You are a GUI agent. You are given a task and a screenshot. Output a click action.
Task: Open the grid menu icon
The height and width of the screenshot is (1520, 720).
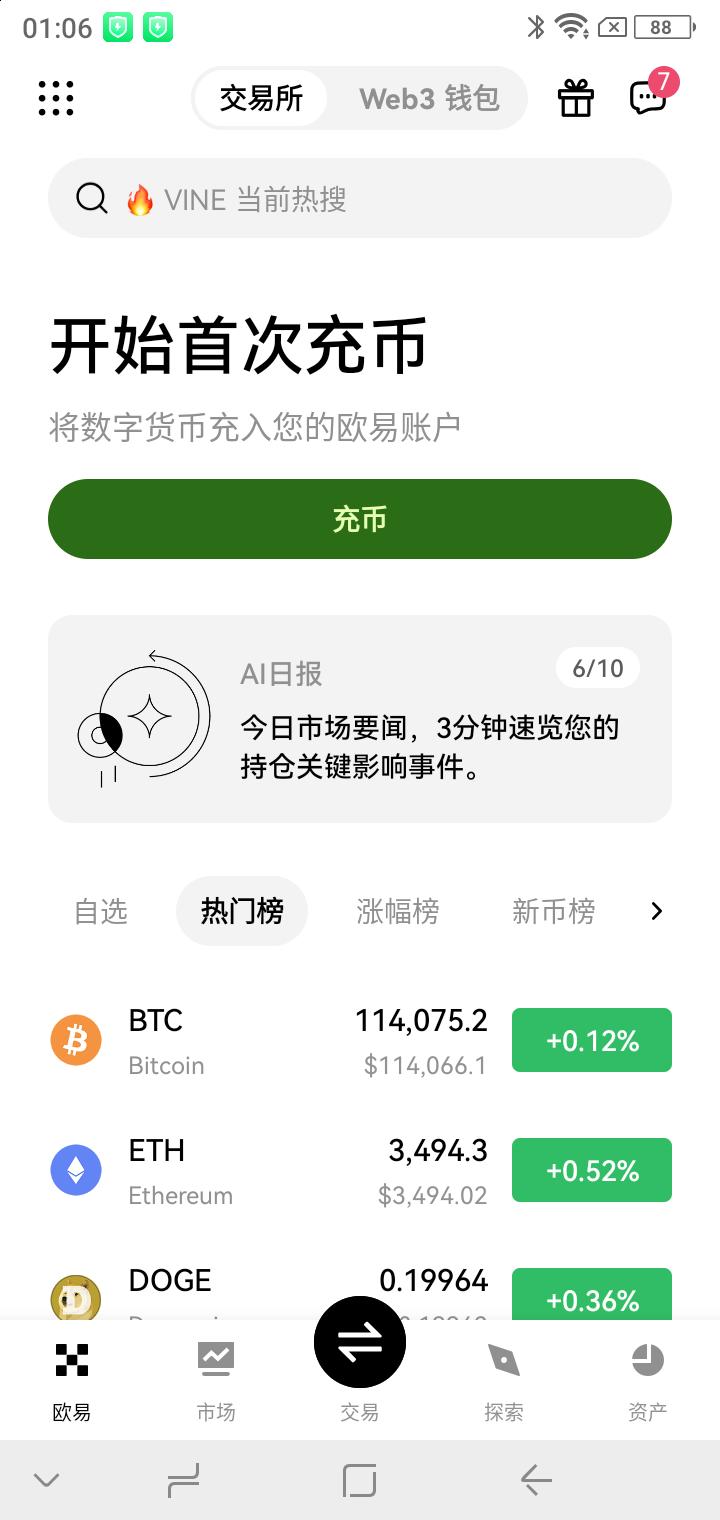56,98
